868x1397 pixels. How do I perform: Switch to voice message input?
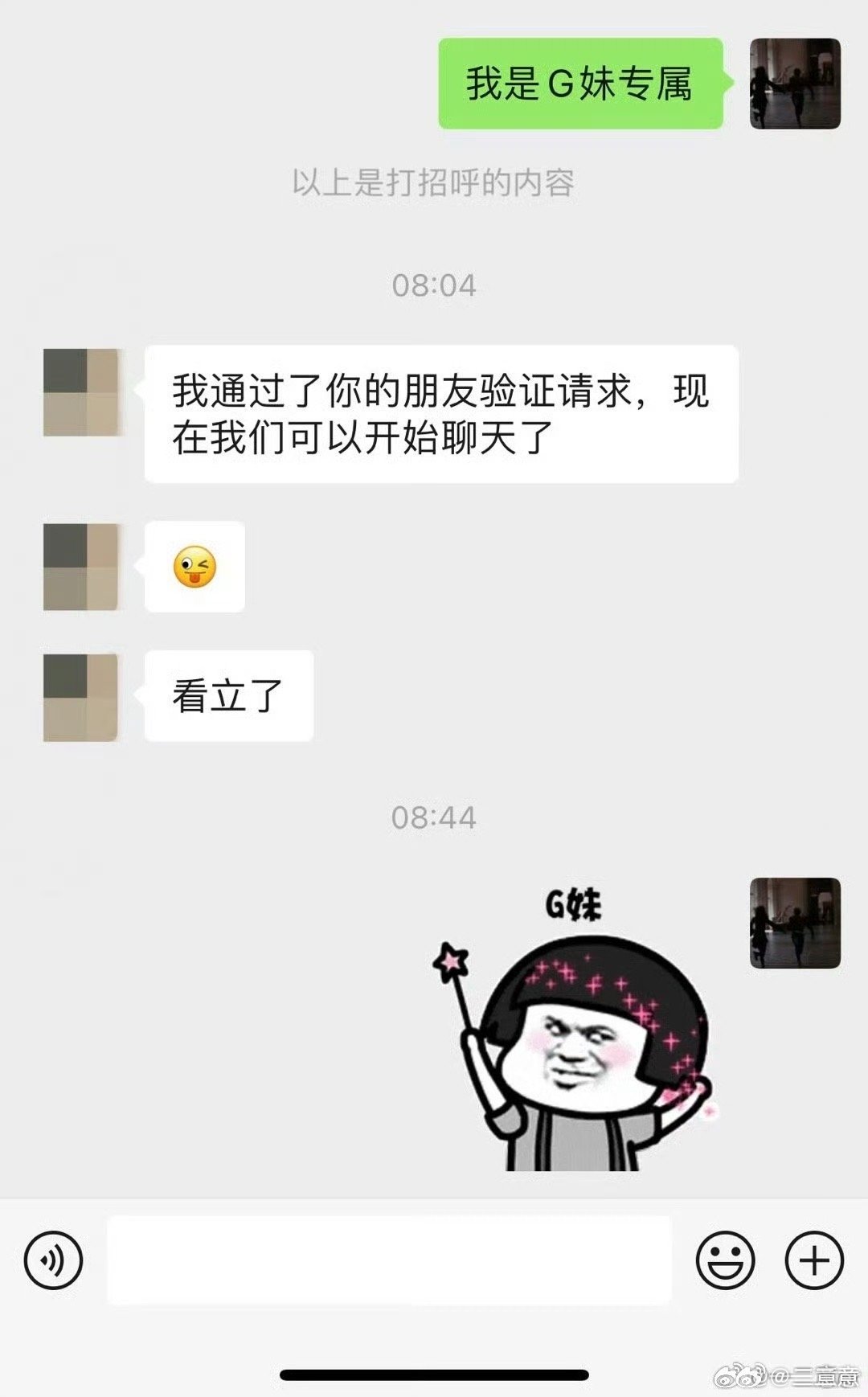[x=53, y=1260]
